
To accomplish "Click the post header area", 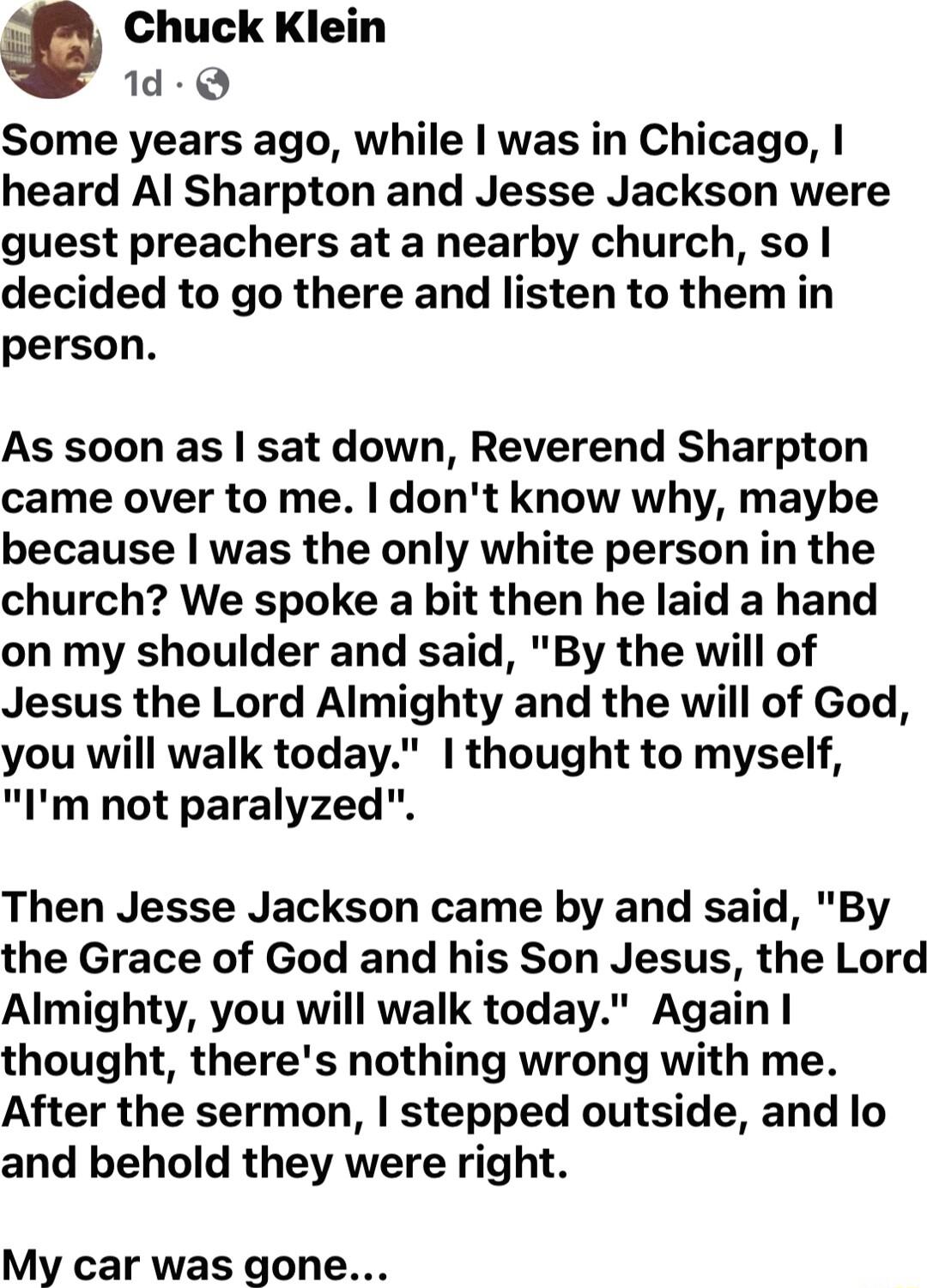I will click(x=253, y=51).
